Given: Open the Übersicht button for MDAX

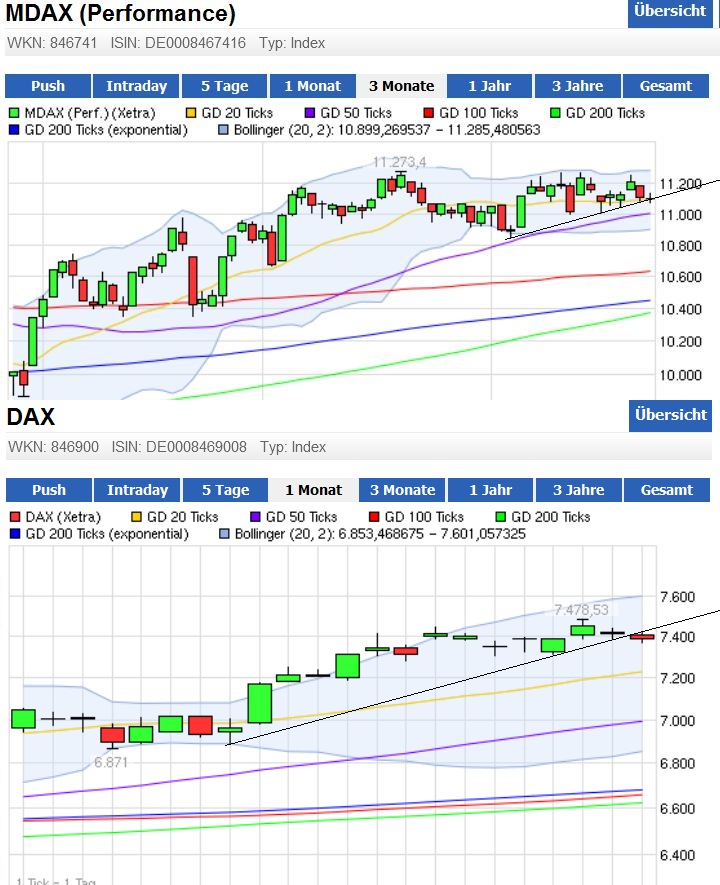Looking at the screenshot, I should pyautogui.click(x=670, y=12).
